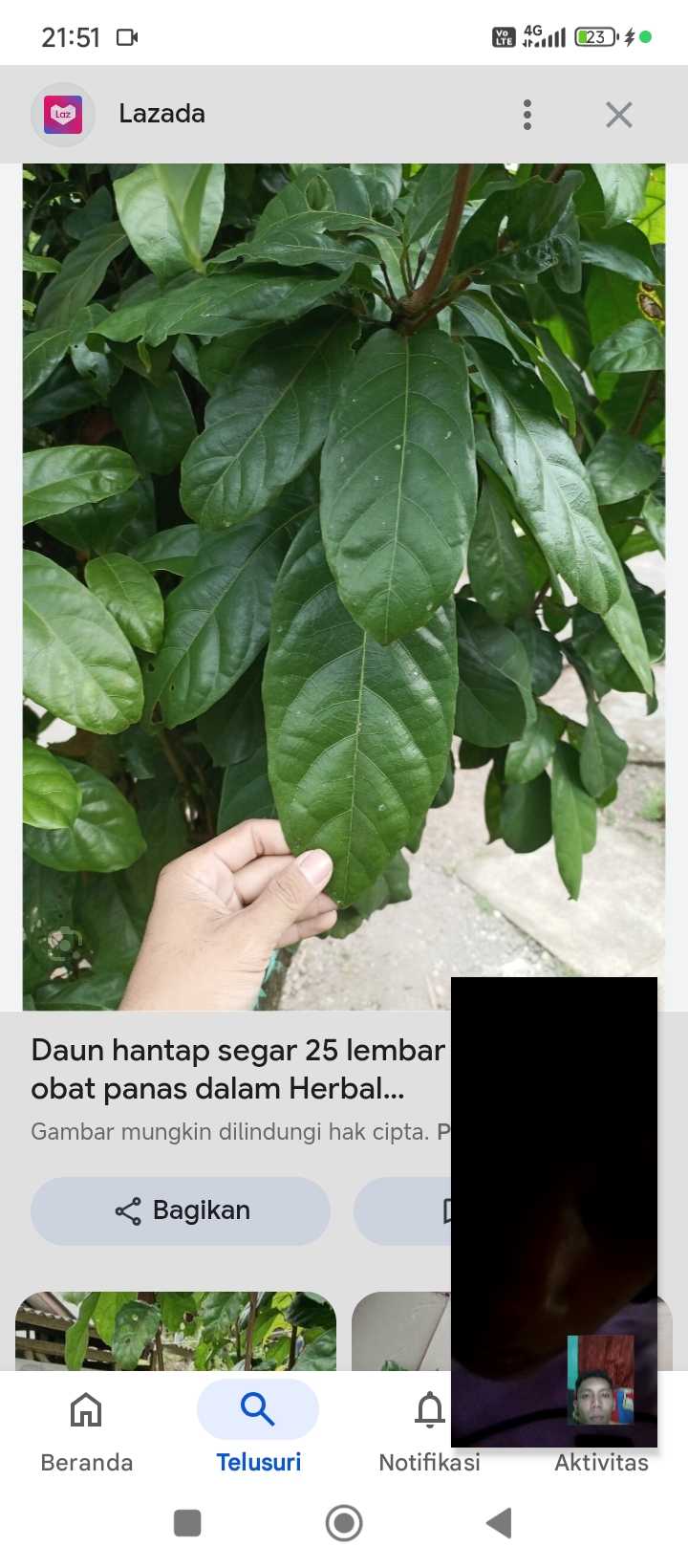Tap the video call self-view thumbnail
Screen dimensions: 688x1568
click(603, 1381)
